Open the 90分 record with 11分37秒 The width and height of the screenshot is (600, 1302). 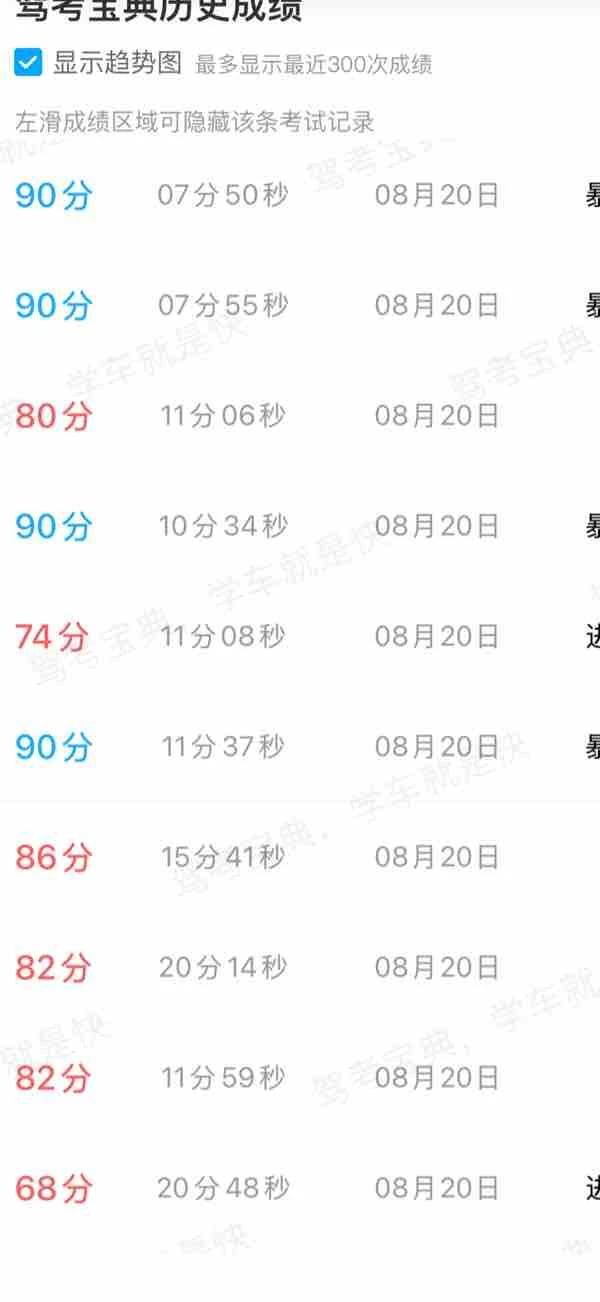tap(300, 746)
